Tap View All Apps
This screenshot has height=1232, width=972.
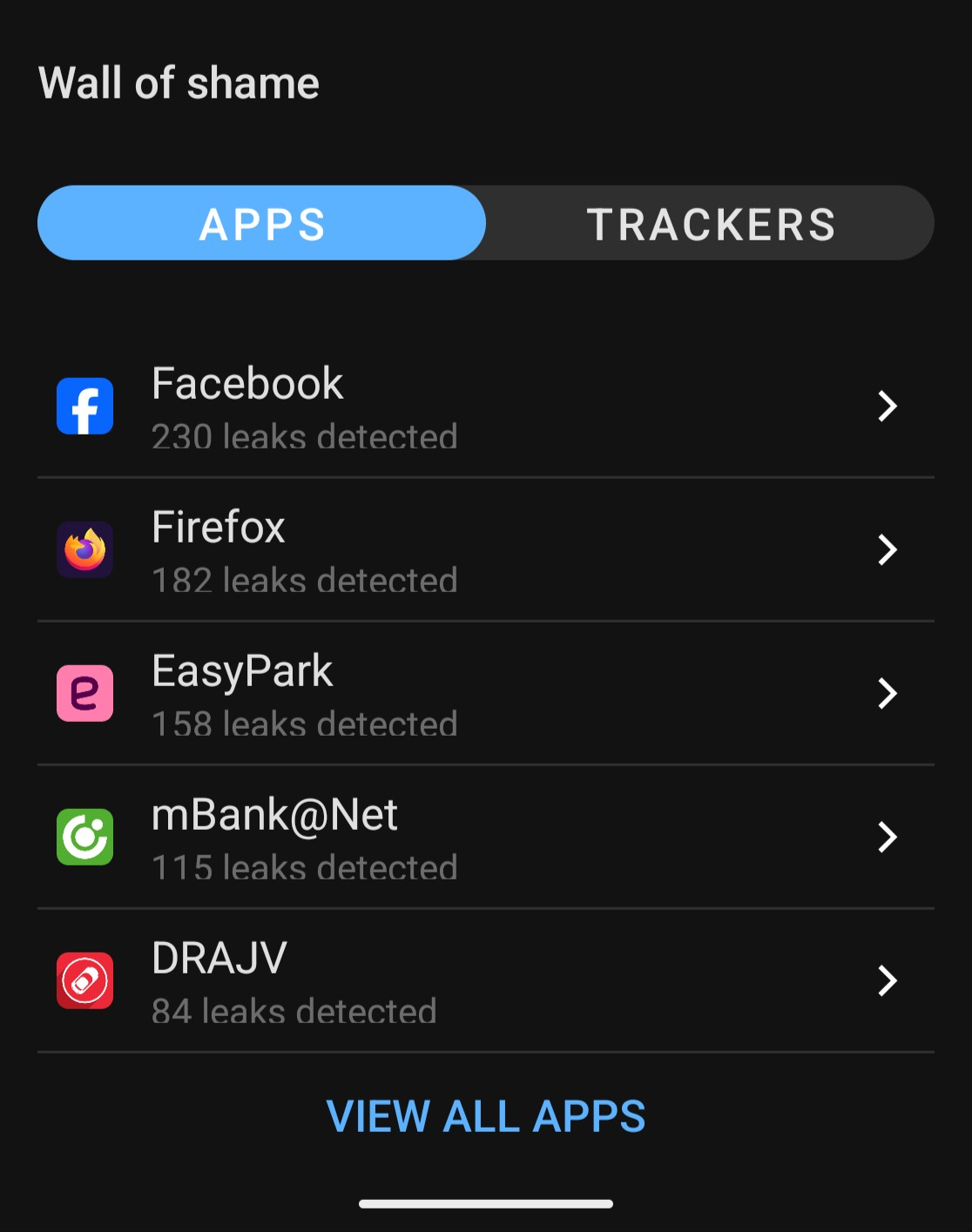(x=485, y=1116)
